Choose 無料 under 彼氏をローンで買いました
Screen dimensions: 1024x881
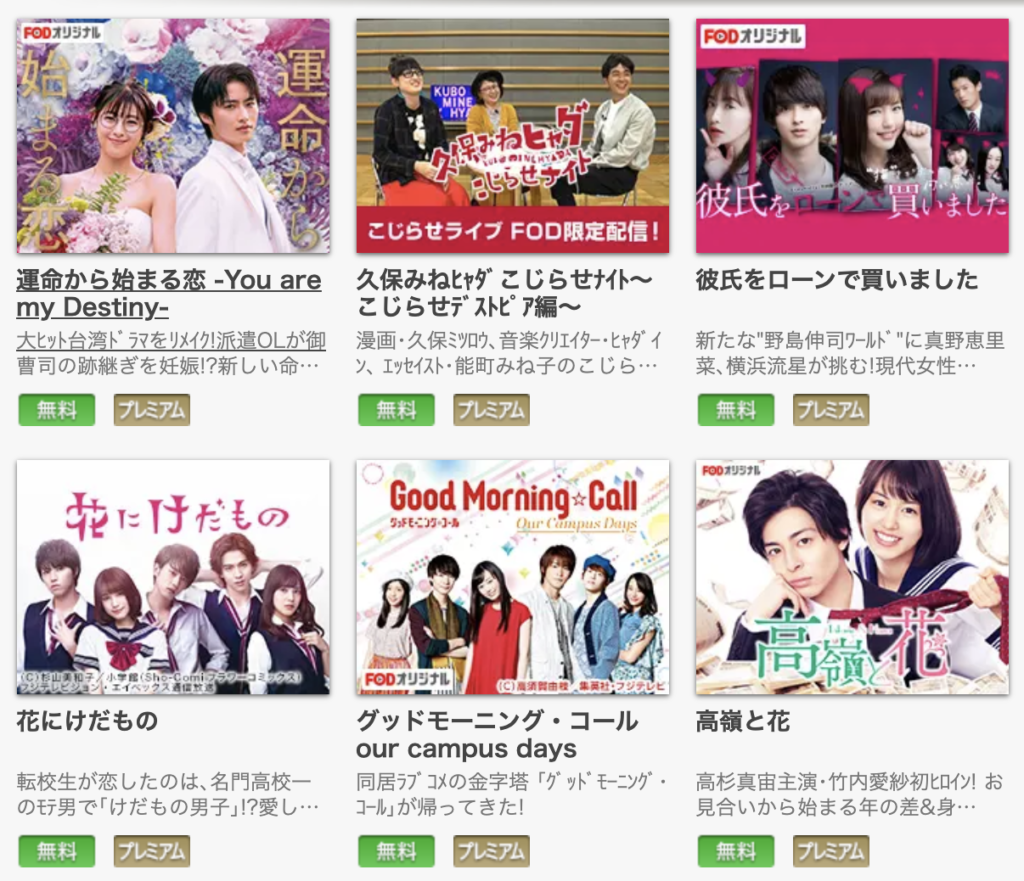point(736,410)
